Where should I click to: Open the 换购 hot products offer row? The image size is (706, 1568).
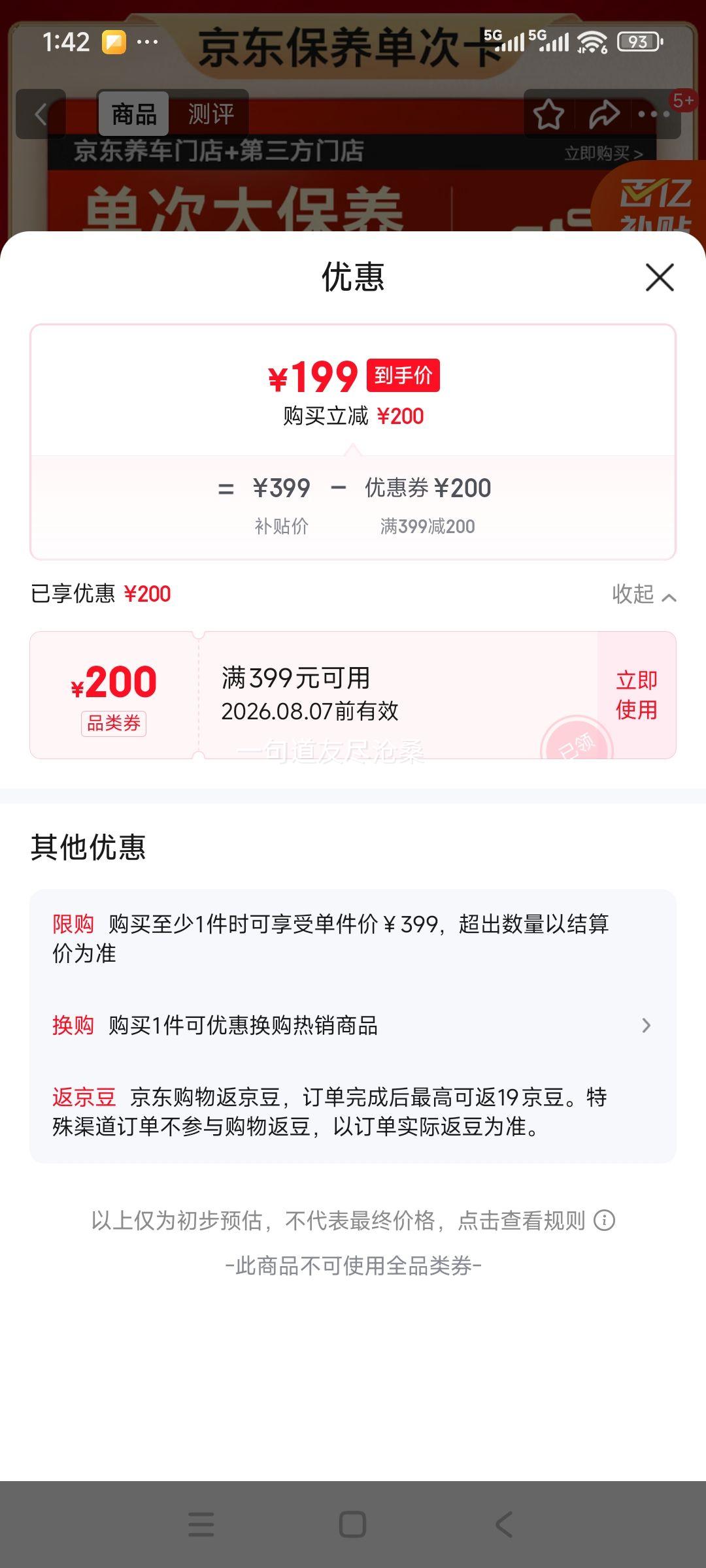[353, 1025]
